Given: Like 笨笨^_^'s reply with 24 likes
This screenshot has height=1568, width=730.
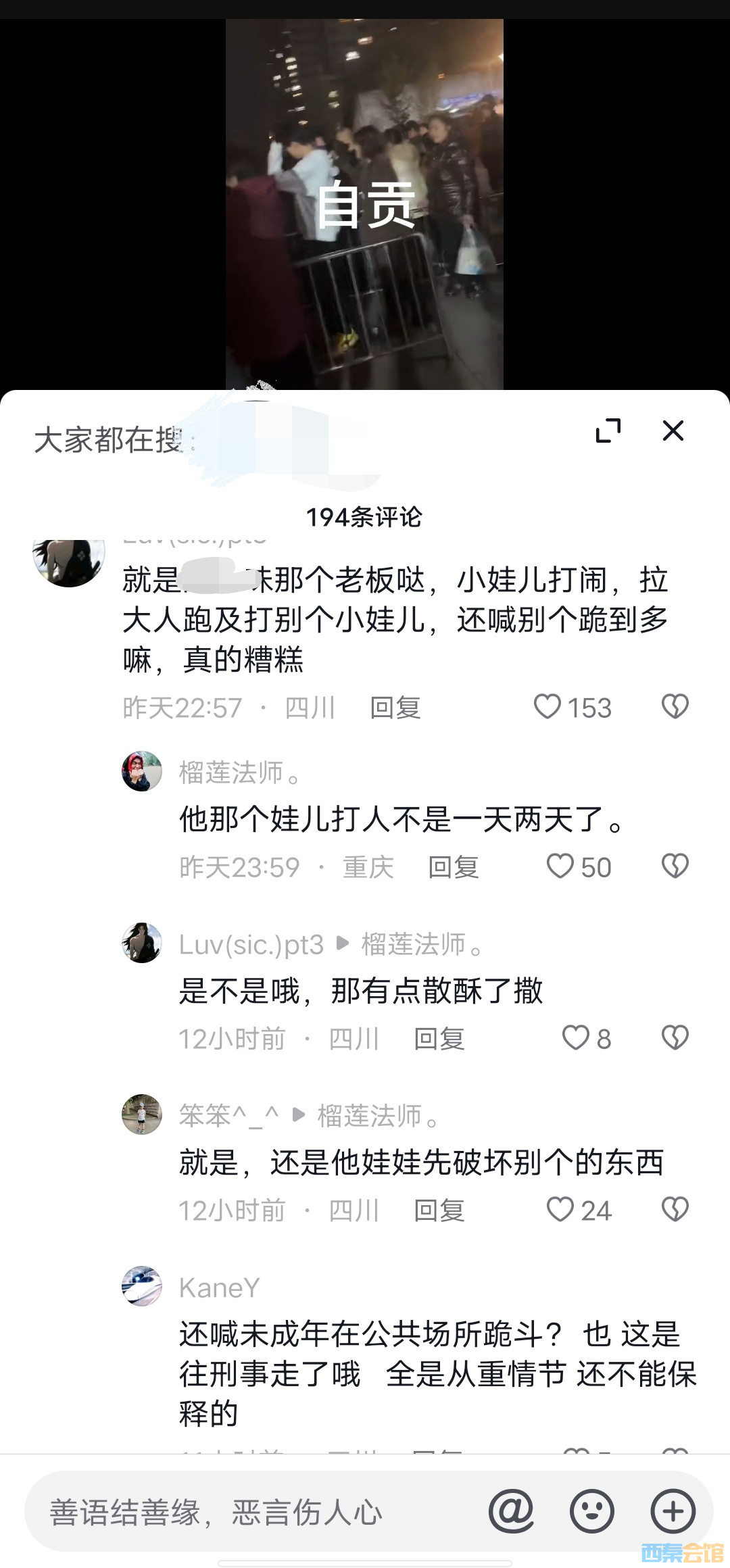Looking at the screenshot, I should [560, 1210].
